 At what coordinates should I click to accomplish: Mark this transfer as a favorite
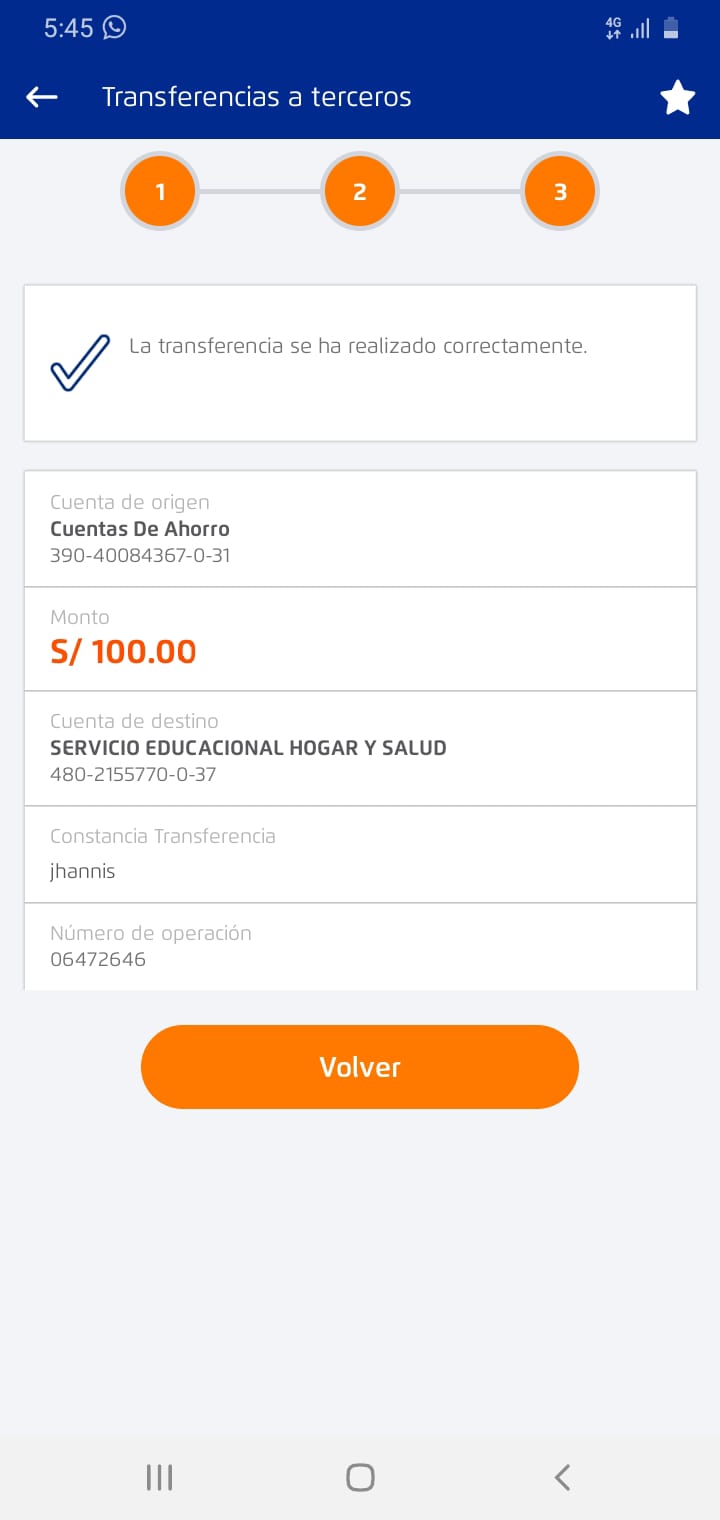pos(677,98)
